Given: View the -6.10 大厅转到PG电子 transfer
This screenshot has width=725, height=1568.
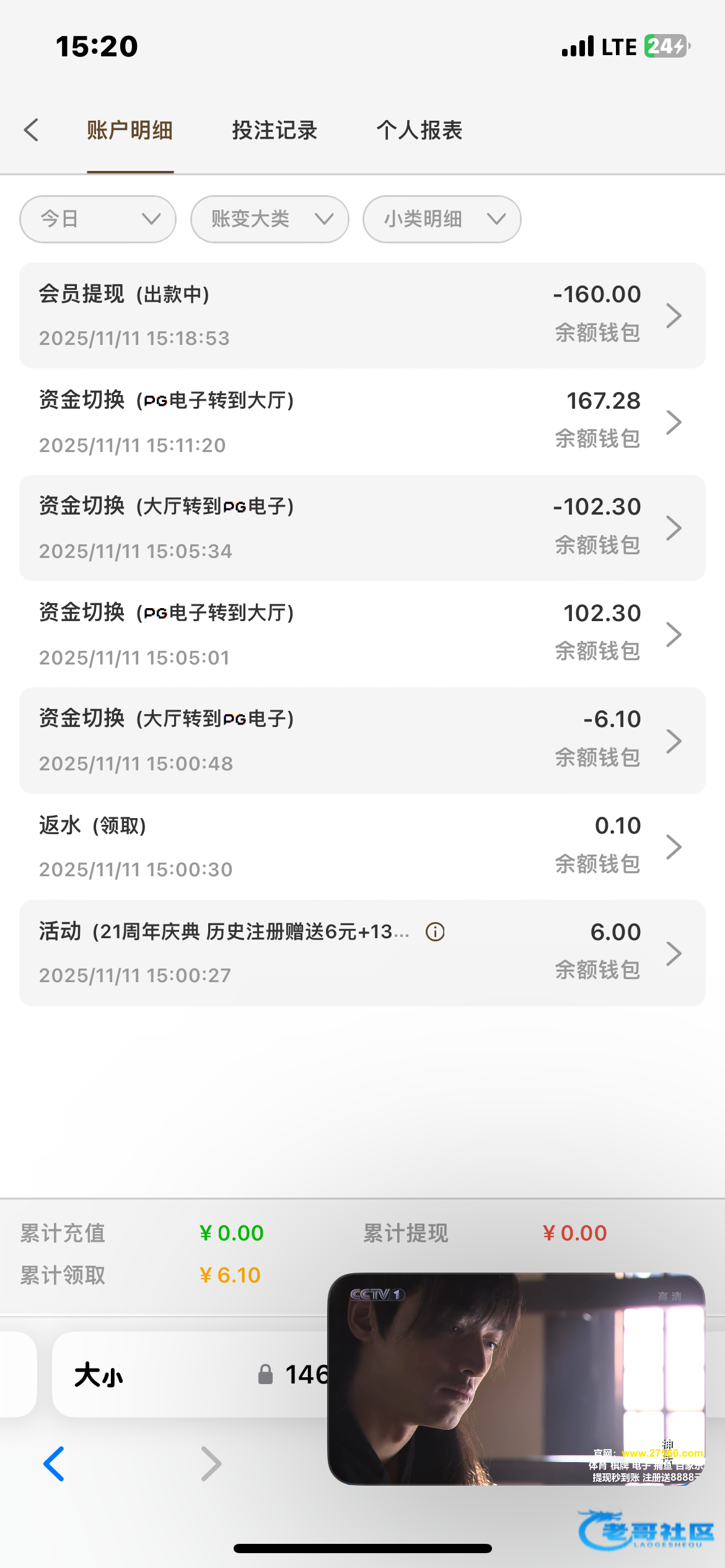Looking at the screenshot, I should coord(362,741).
